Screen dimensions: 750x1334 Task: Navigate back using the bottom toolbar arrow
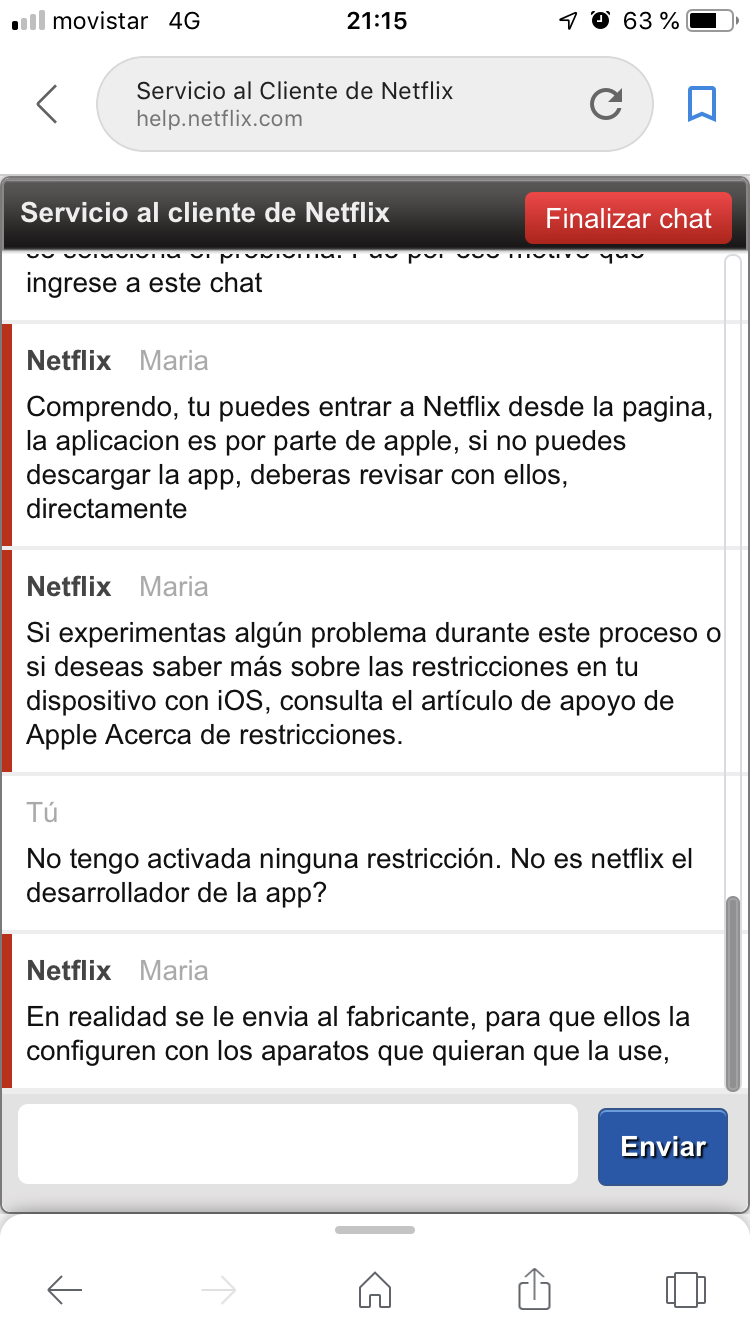(65, 1290)
